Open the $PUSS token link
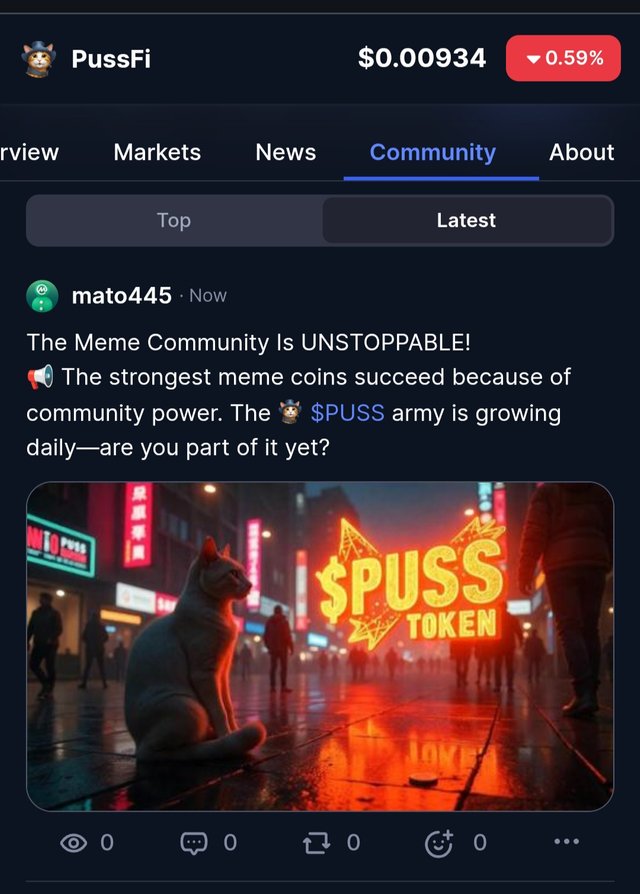Screen dimensions: 640x894 point(347,413)
